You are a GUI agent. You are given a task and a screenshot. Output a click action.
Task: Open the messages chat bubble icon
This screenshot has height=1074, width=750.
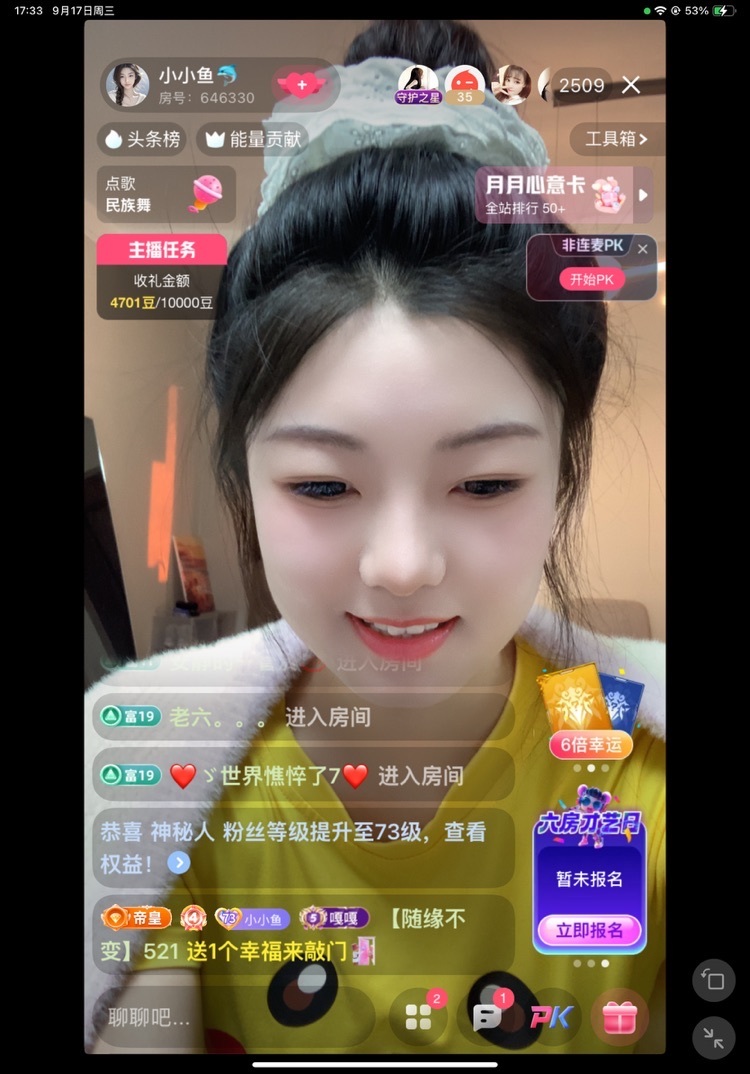[x=487, y=1018]
